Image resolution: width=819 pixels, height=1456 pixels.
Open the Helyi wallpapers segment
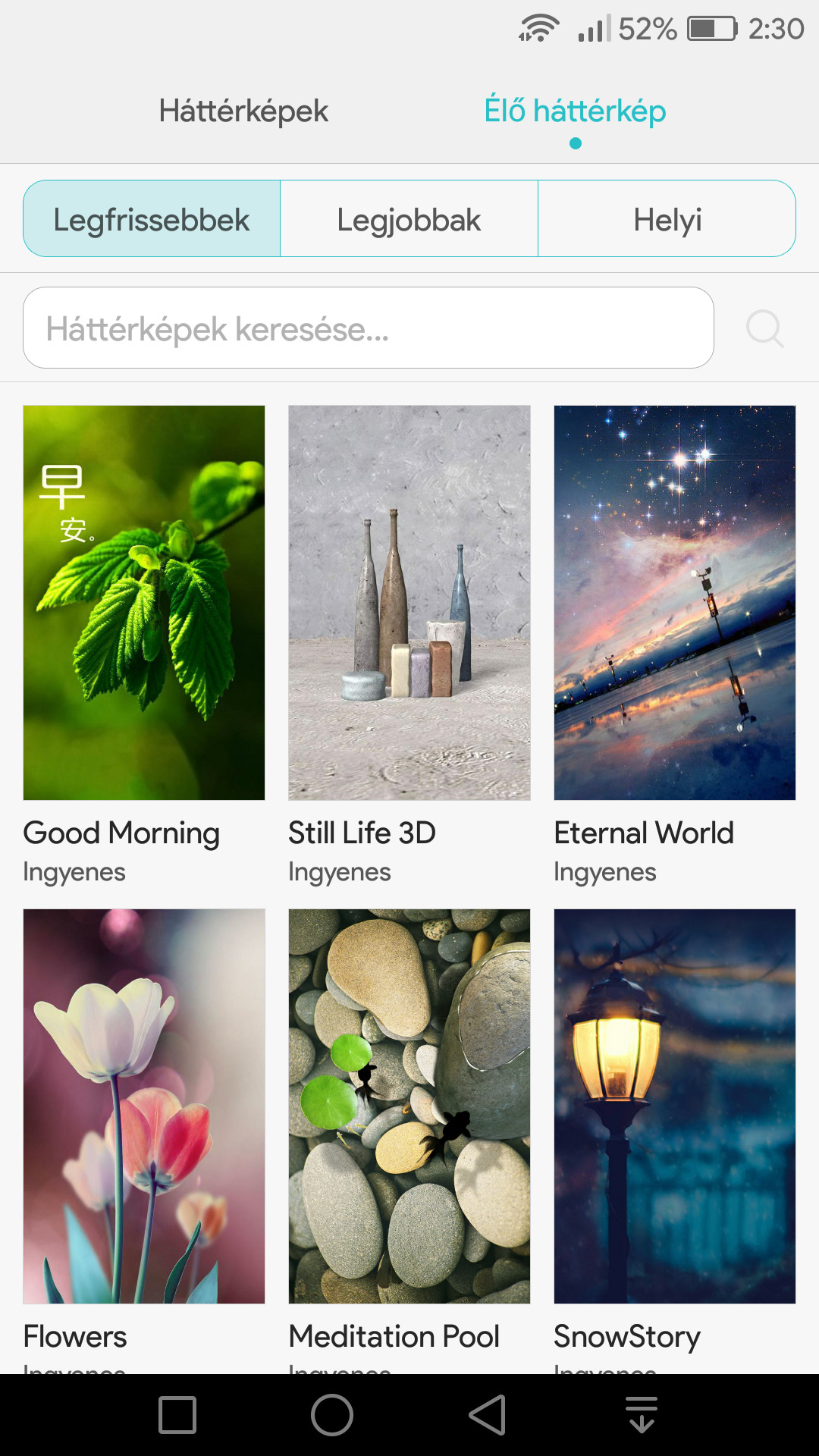[x=667, y=218]
